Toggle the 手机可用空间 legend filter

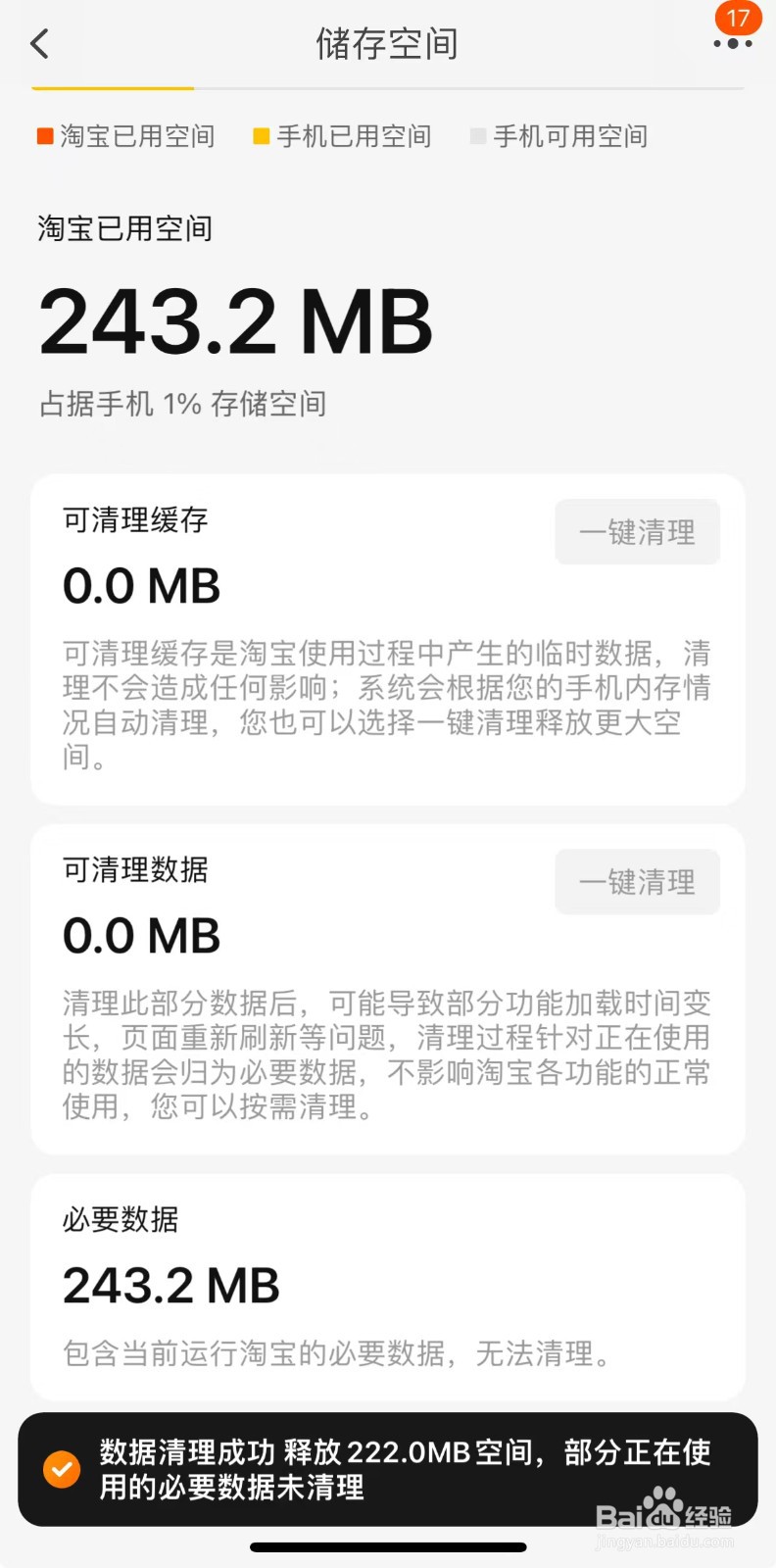pos(558,136)
